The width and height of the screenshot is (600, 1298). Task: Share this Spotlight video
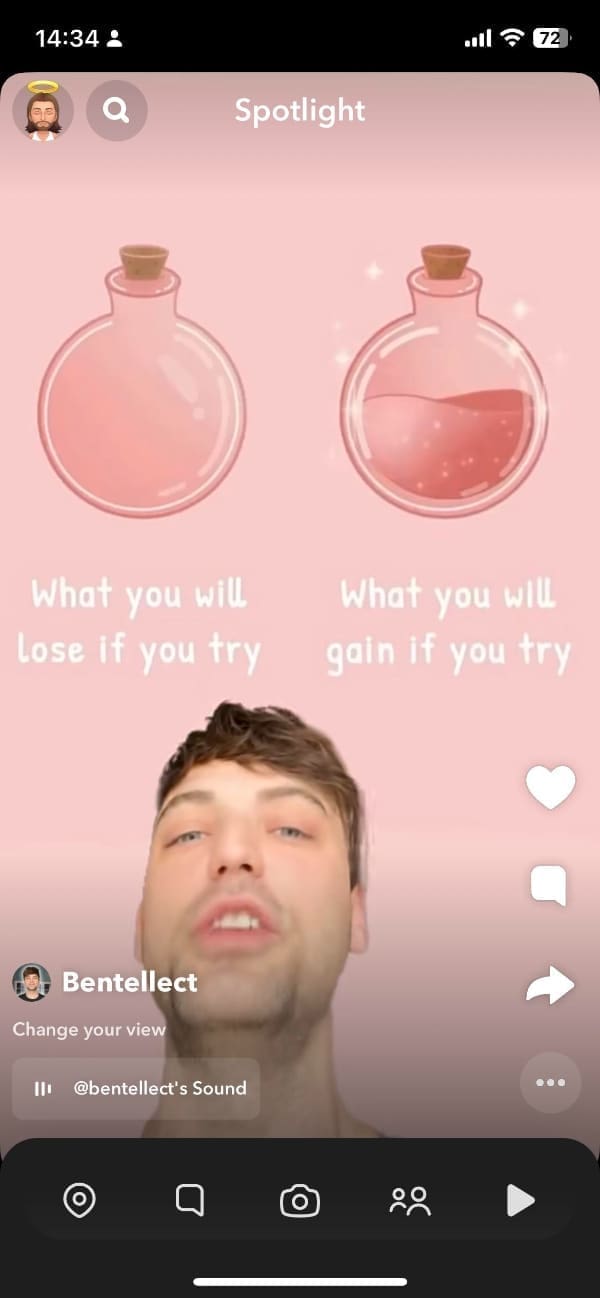pos(550,985)
